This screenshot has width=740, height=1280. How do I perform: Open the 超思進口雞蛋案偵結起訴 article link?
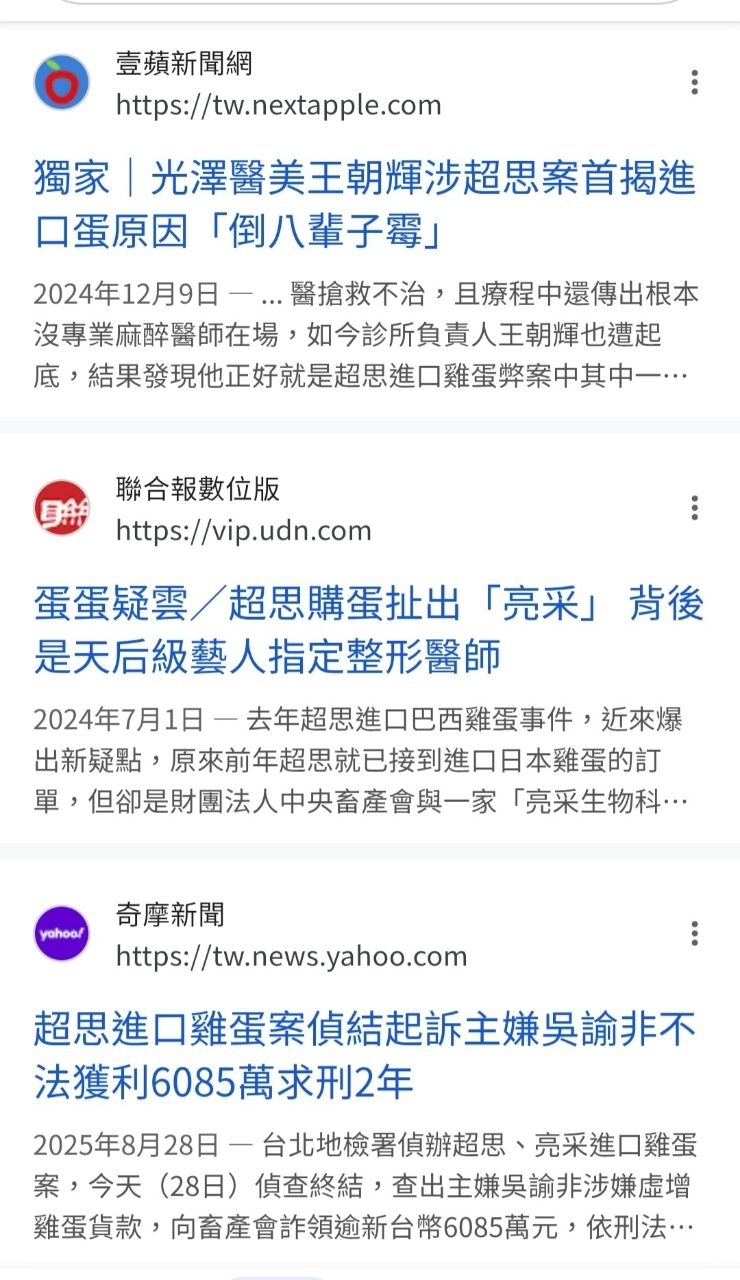click(x=365, y=1055)
